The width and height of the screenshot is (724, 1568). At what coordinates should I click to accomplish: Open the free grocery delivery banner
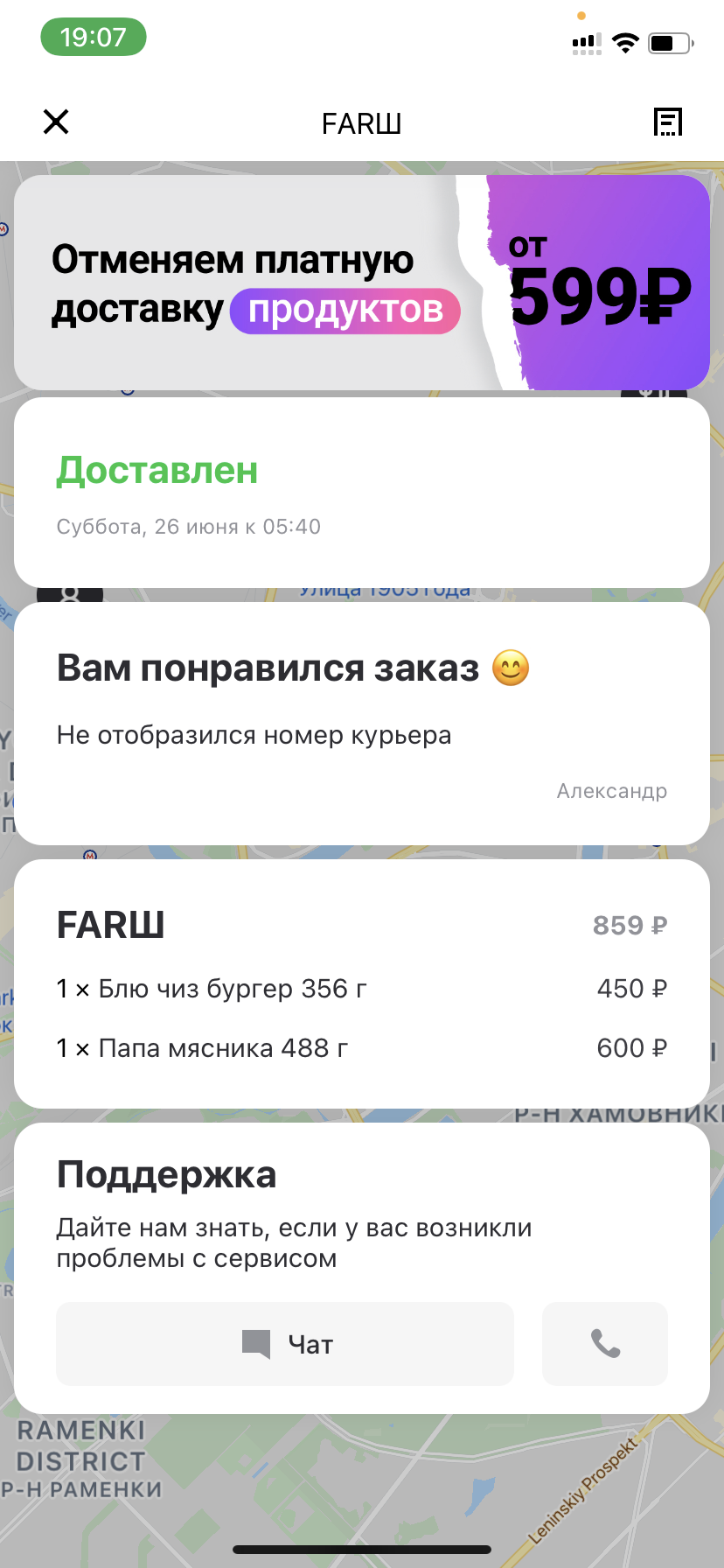(x=361, y=283)
